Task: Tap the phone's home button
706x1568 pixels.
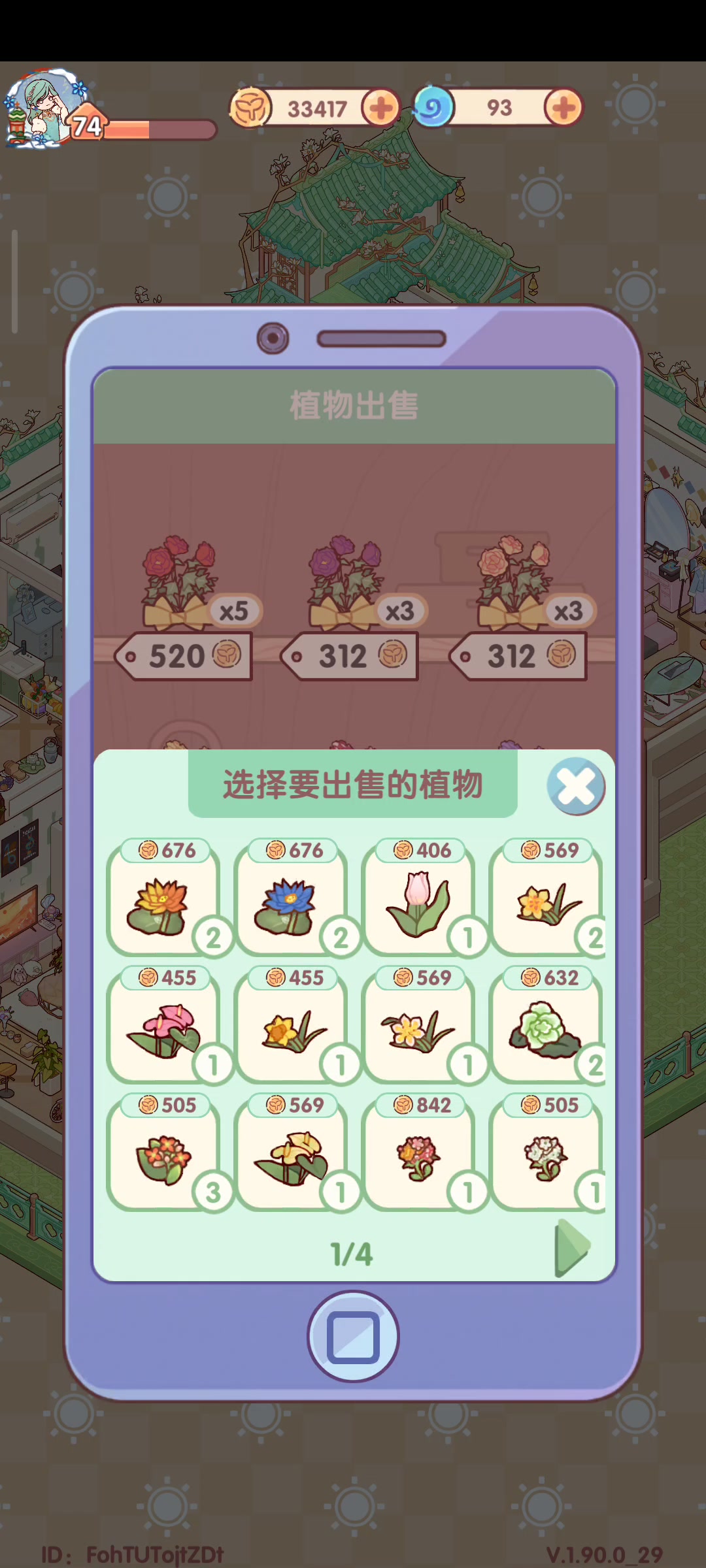Action: [x=353, y=1337]
